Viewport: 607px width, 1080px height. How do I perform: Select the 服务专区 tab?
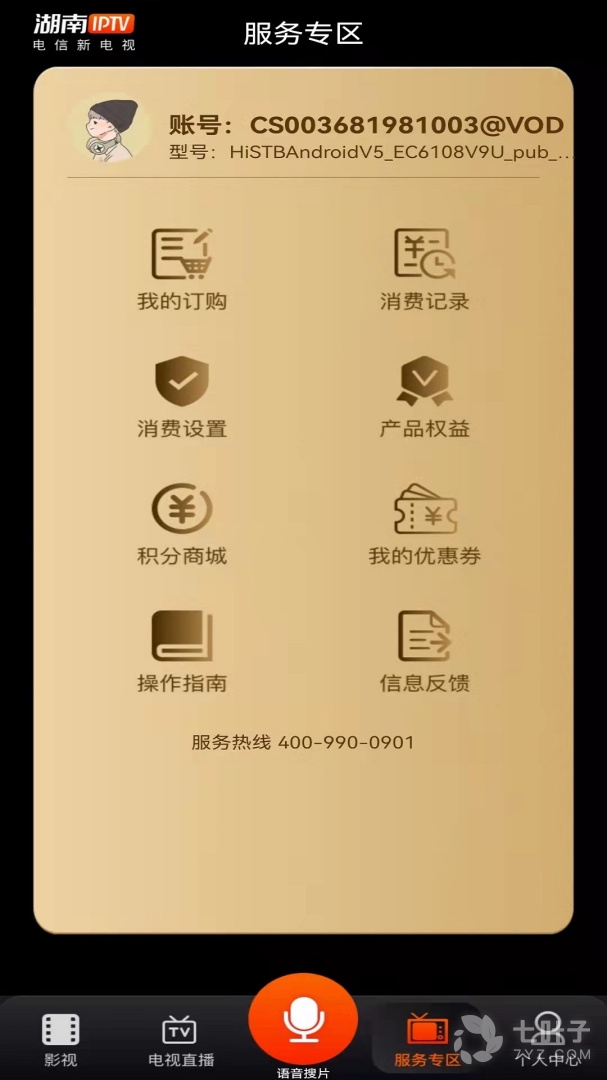pos(427,1038)
